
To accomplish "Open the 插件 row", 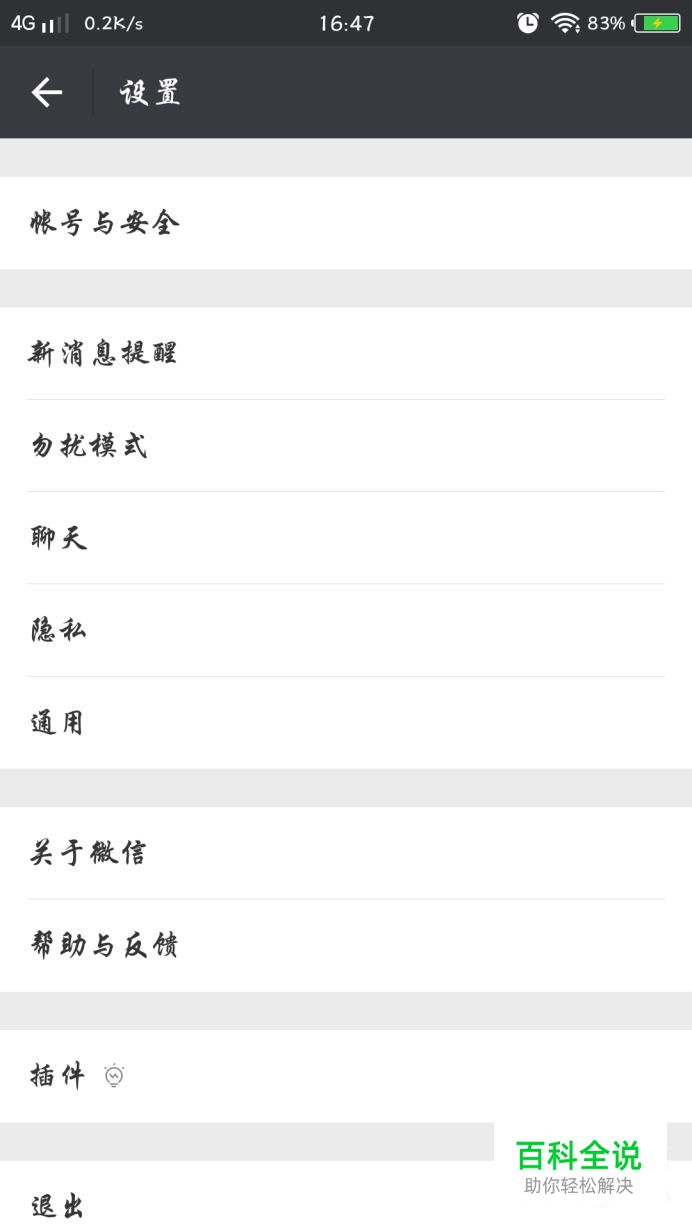I will pos(60,1076).
